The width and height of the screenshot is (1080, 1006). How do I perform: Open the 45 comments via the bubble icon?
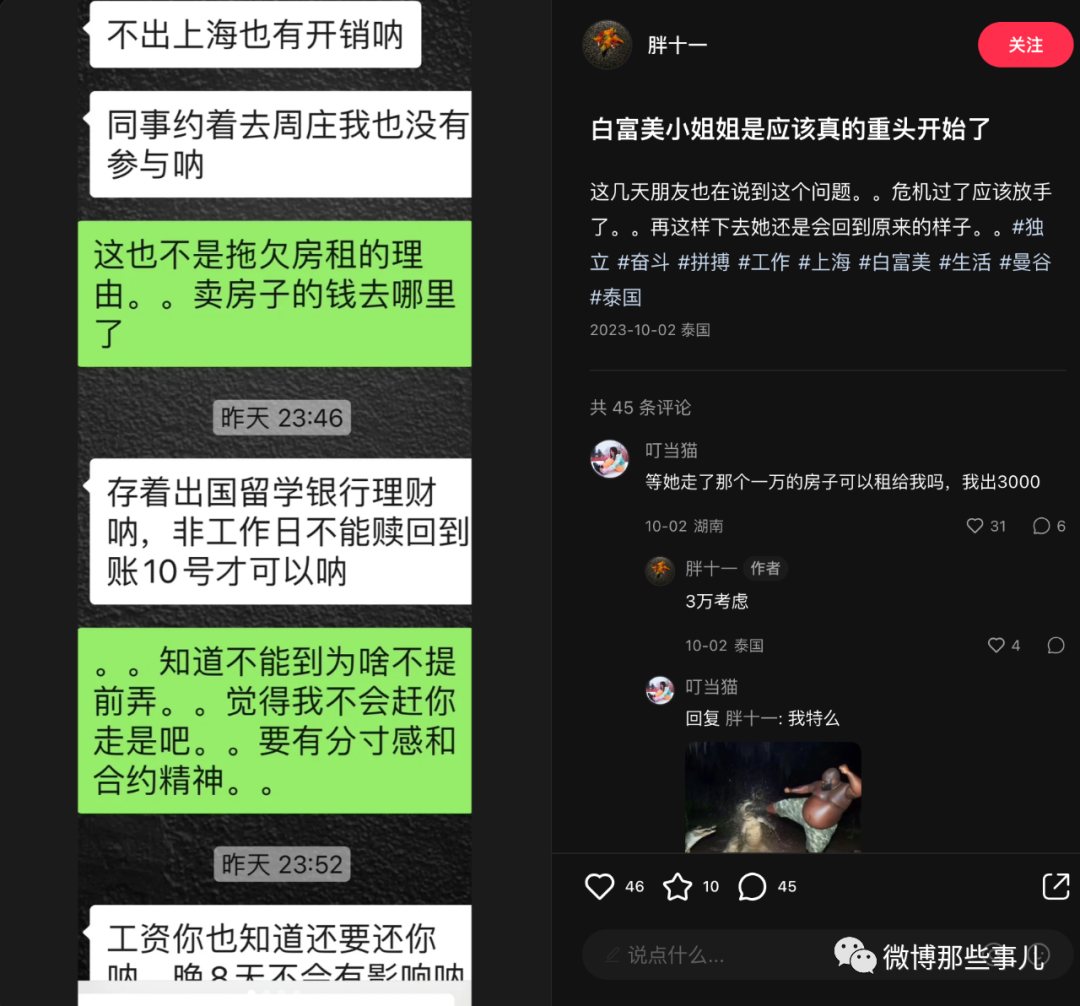click(x=752, y=886)
